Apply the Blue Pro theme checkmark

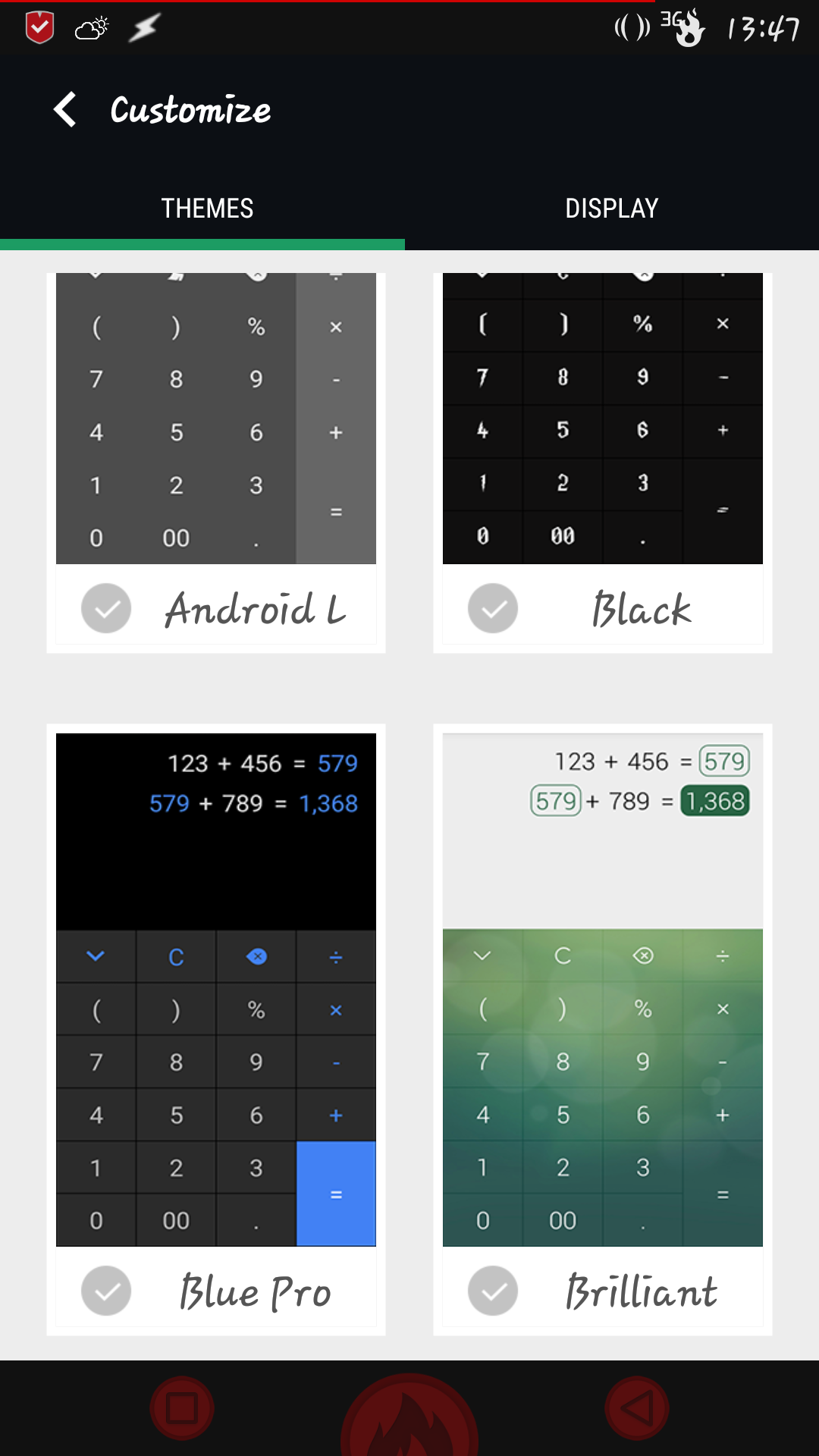click(106, 1291)
